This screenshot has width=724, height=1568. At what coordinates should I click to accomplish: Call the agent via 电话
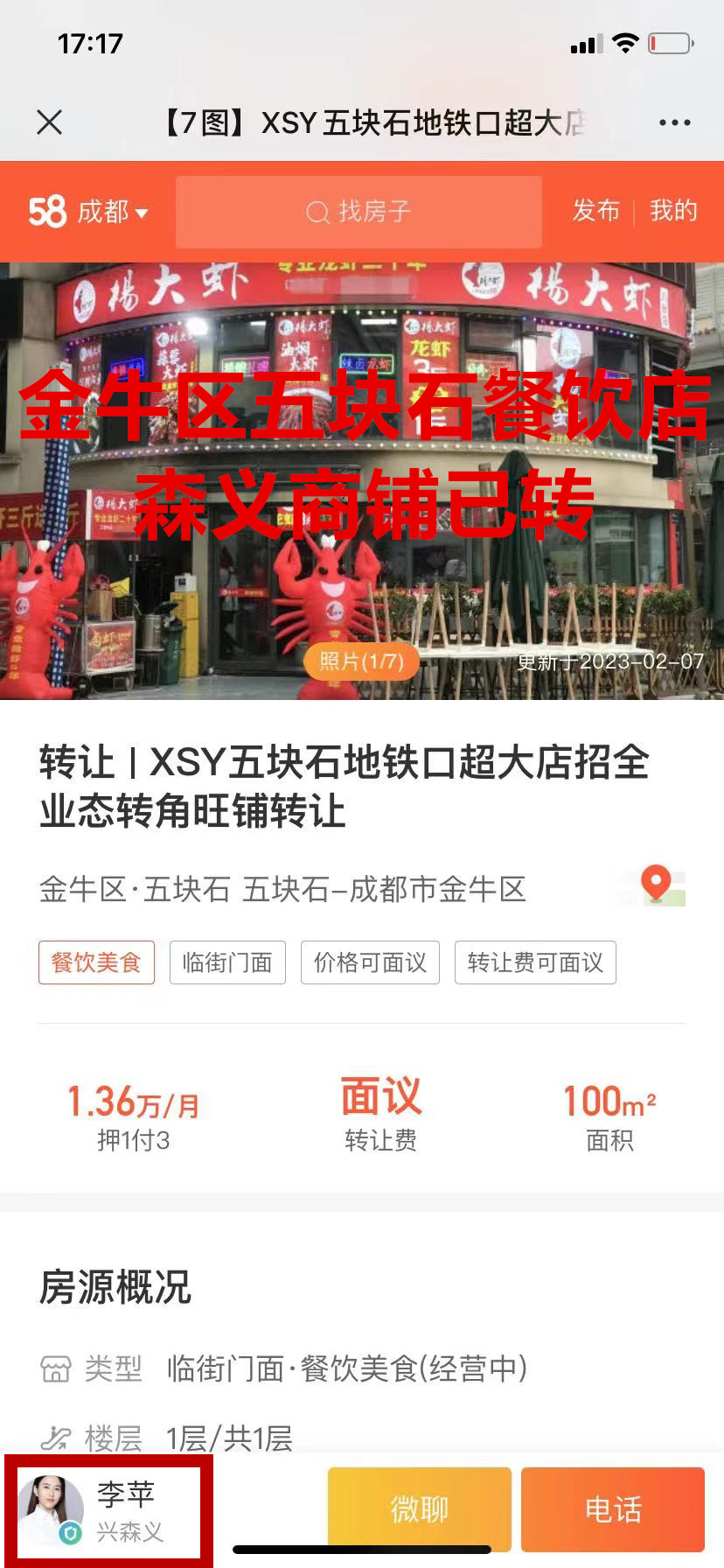(613, 1509)
